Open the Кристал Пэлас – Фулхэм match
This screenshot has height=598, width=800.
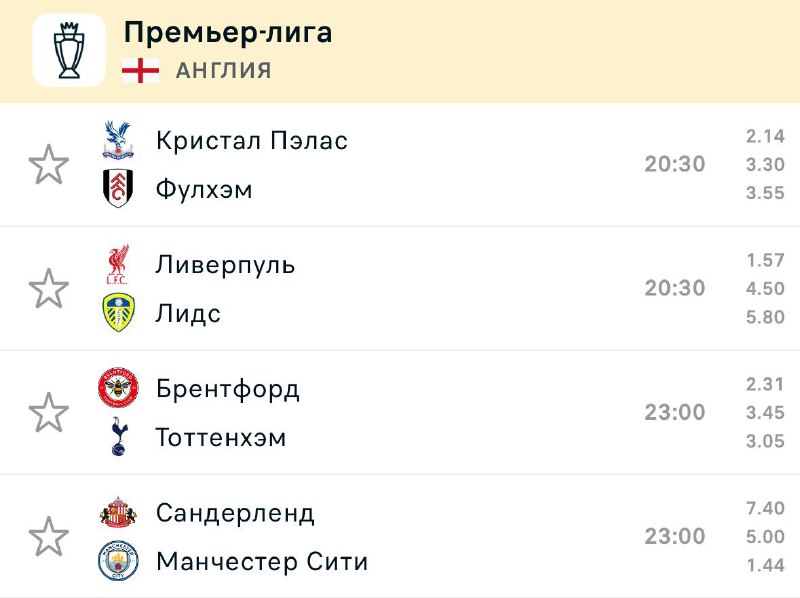(400, 165)
